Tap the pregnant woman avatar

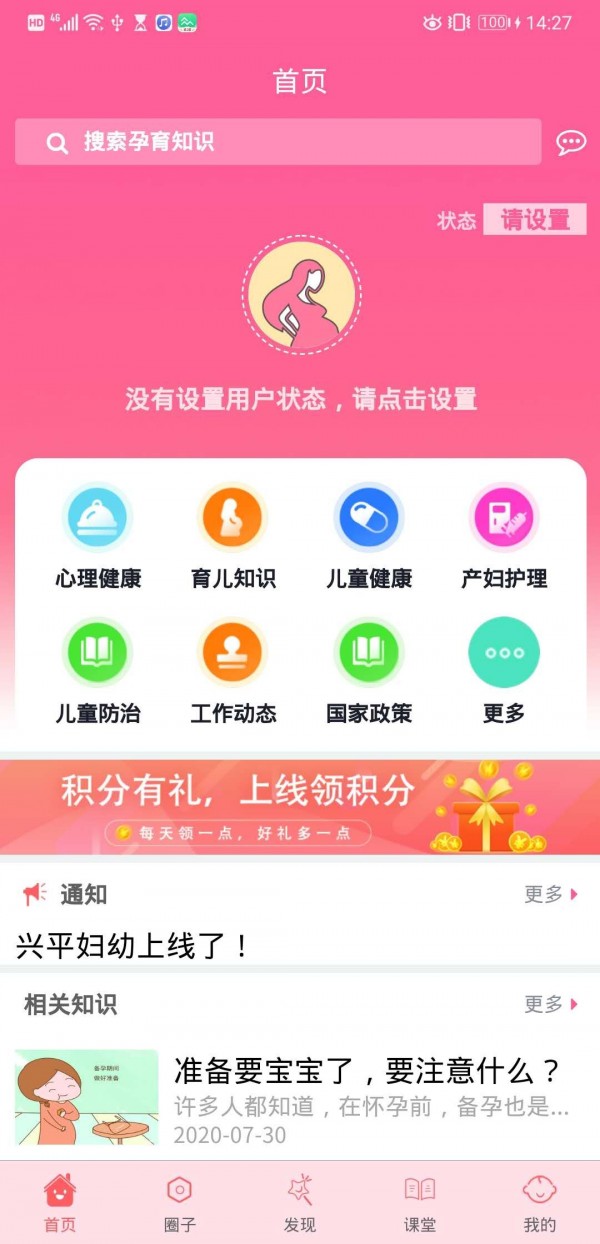coord(301,295)
